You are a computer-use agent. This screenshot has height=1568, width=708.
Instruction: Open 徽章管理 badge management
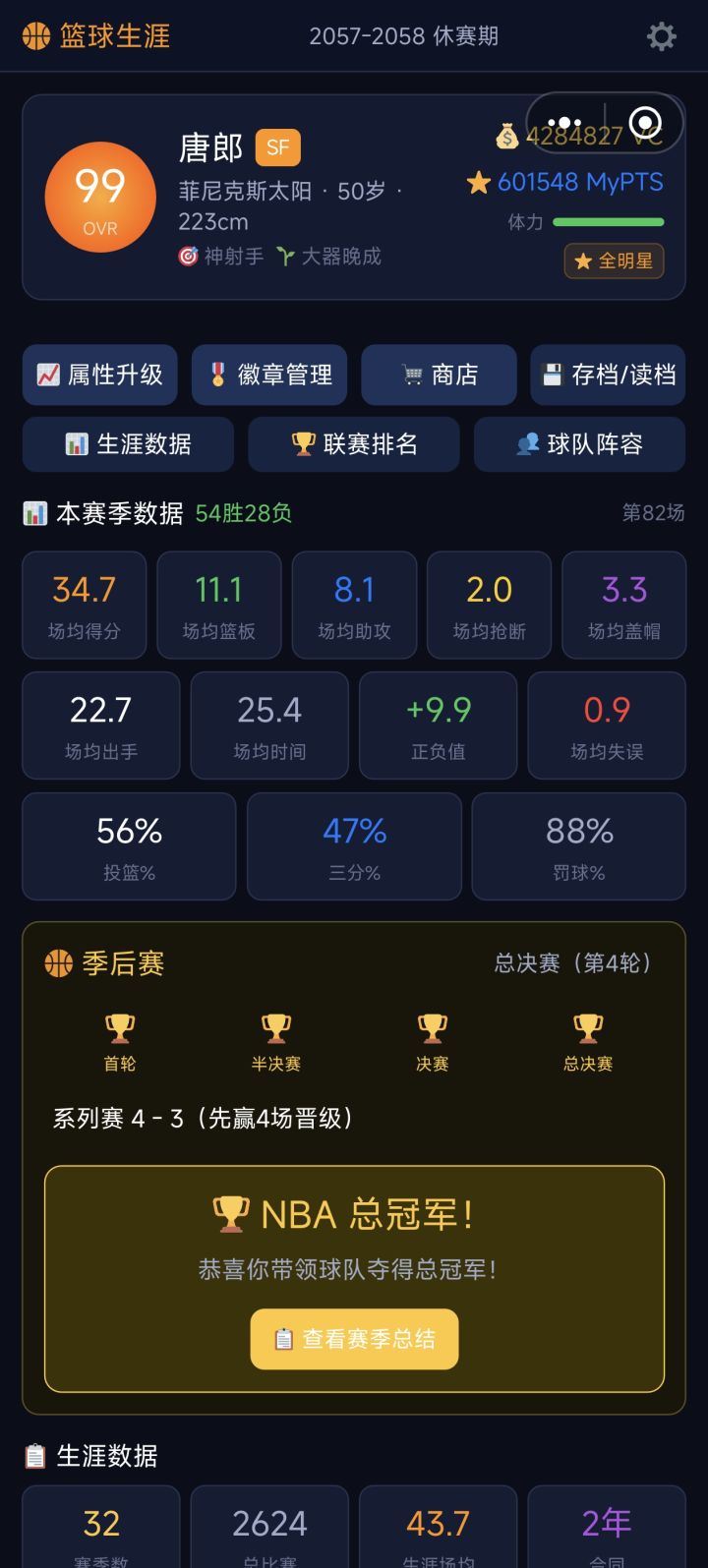(x=268, y=375)
